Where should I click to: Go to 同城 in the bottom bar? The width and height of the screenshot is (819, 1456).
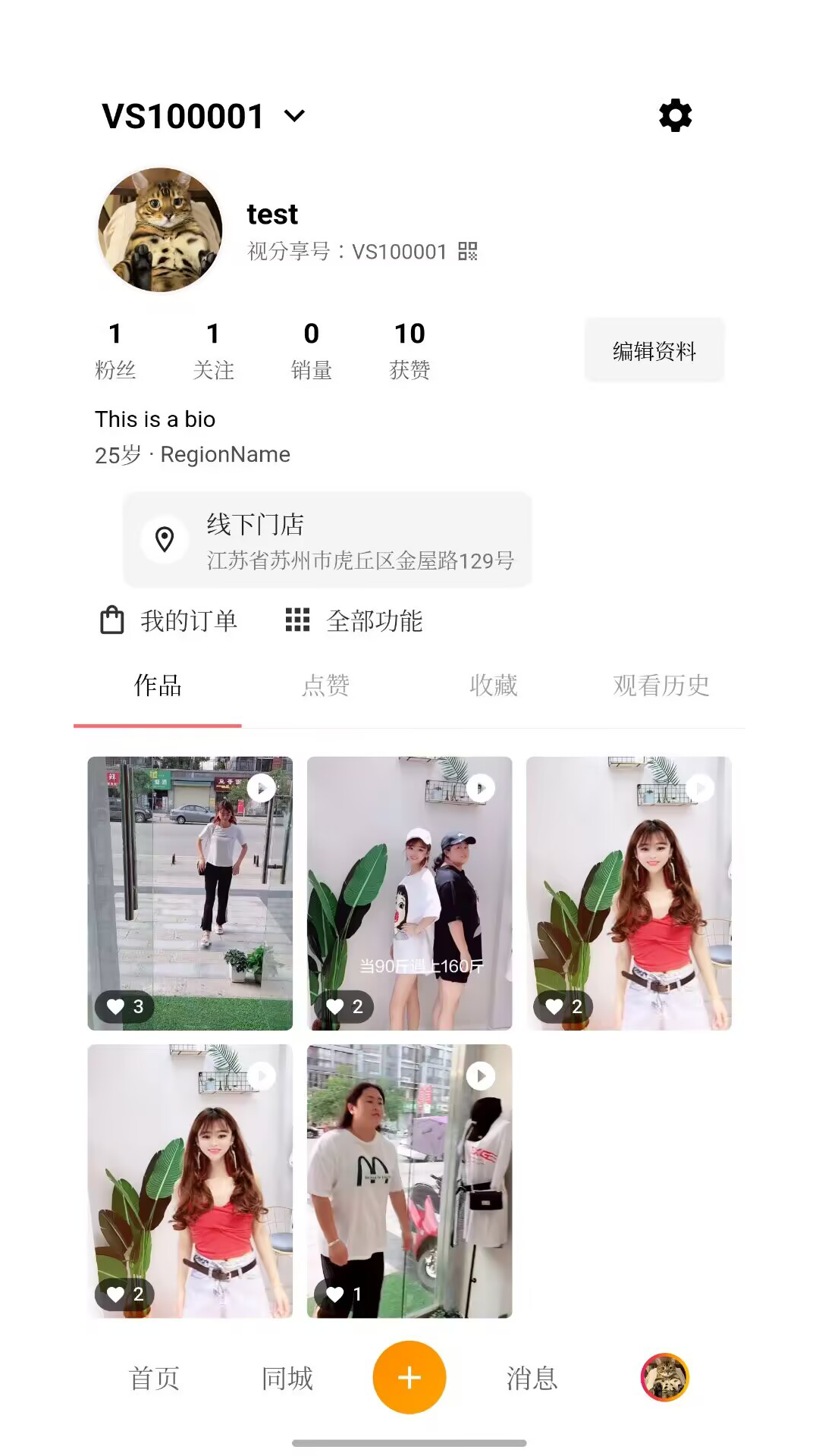pyautogui.click(x=285, y=1379)
